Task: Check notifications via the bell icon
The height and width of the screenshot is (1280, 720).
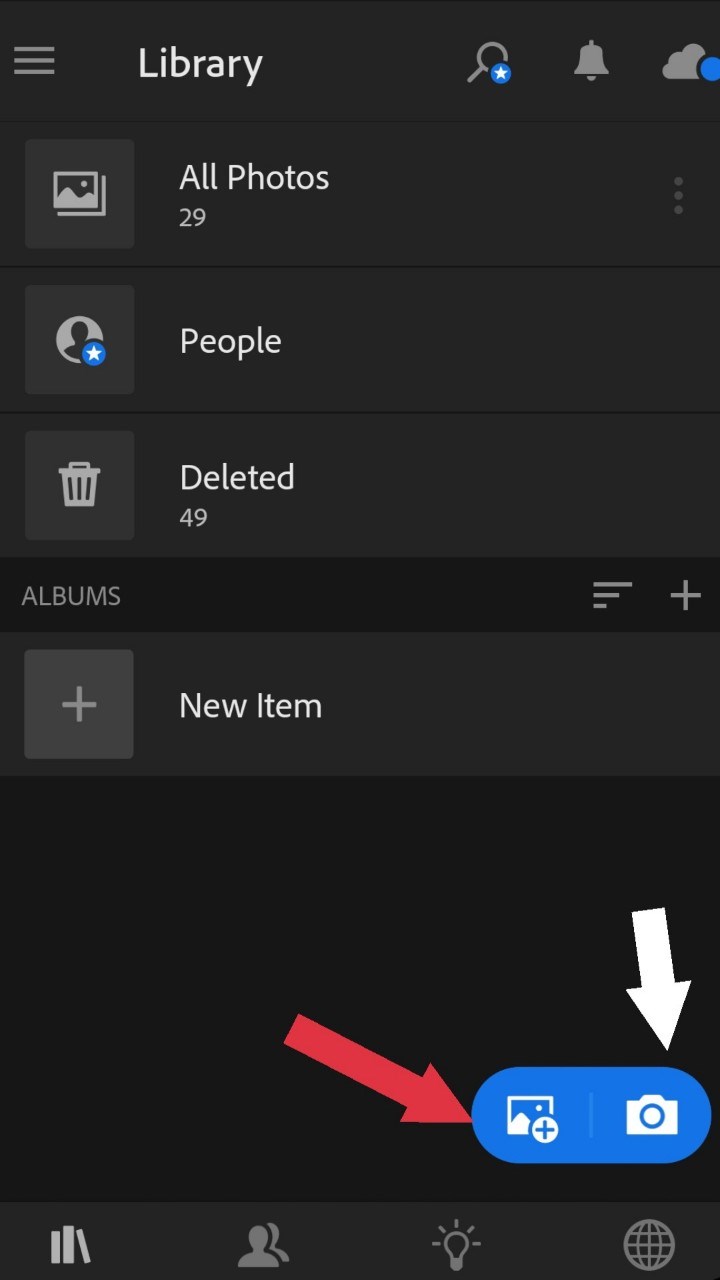Action: (x=591, y=61)
